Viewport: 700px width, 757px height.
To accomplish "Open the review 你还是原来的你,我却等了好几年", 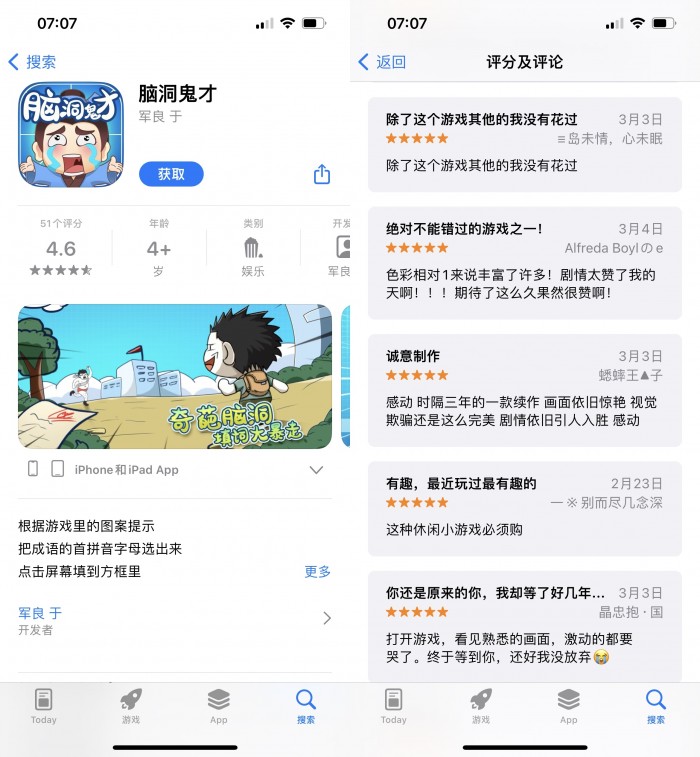I will coord(524,625).
